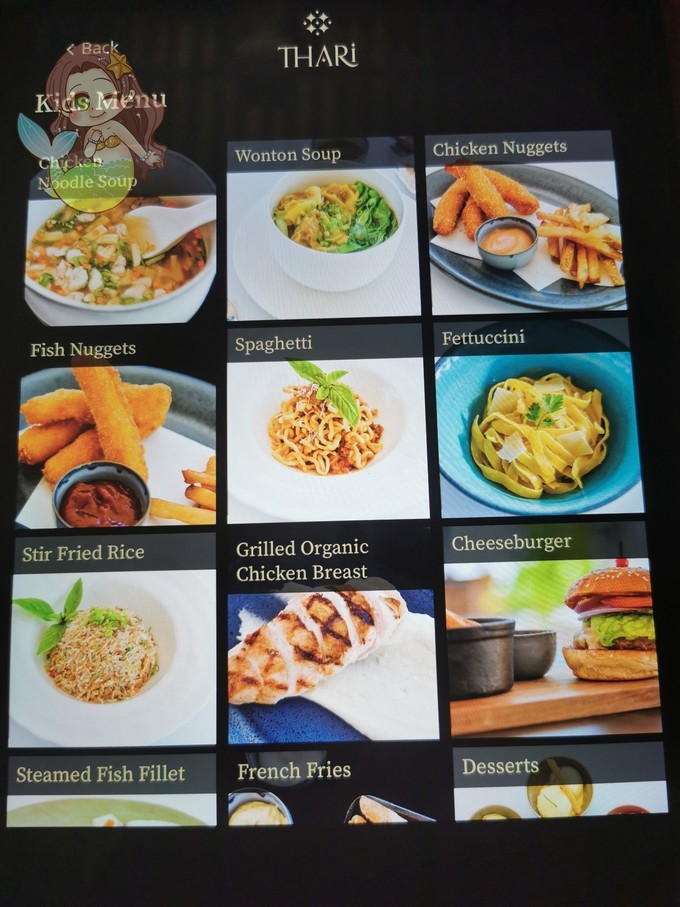Choose Spaghetti from the menu
Screen dimensions: 680x907
click(327, 425)
